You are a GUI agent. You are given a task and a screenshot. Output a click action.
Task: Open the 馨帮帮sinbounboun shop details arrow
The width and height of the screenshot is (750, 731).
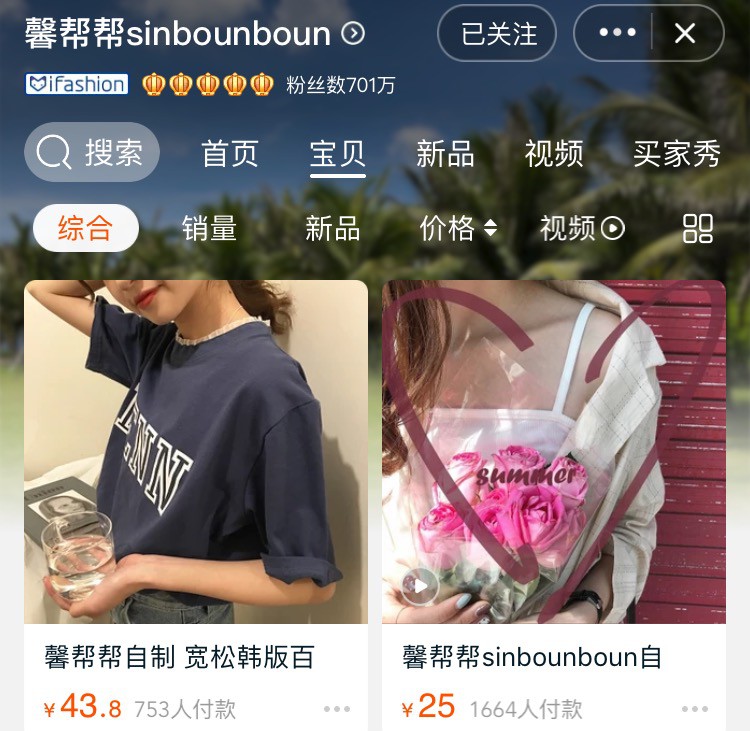coord(353,34)
